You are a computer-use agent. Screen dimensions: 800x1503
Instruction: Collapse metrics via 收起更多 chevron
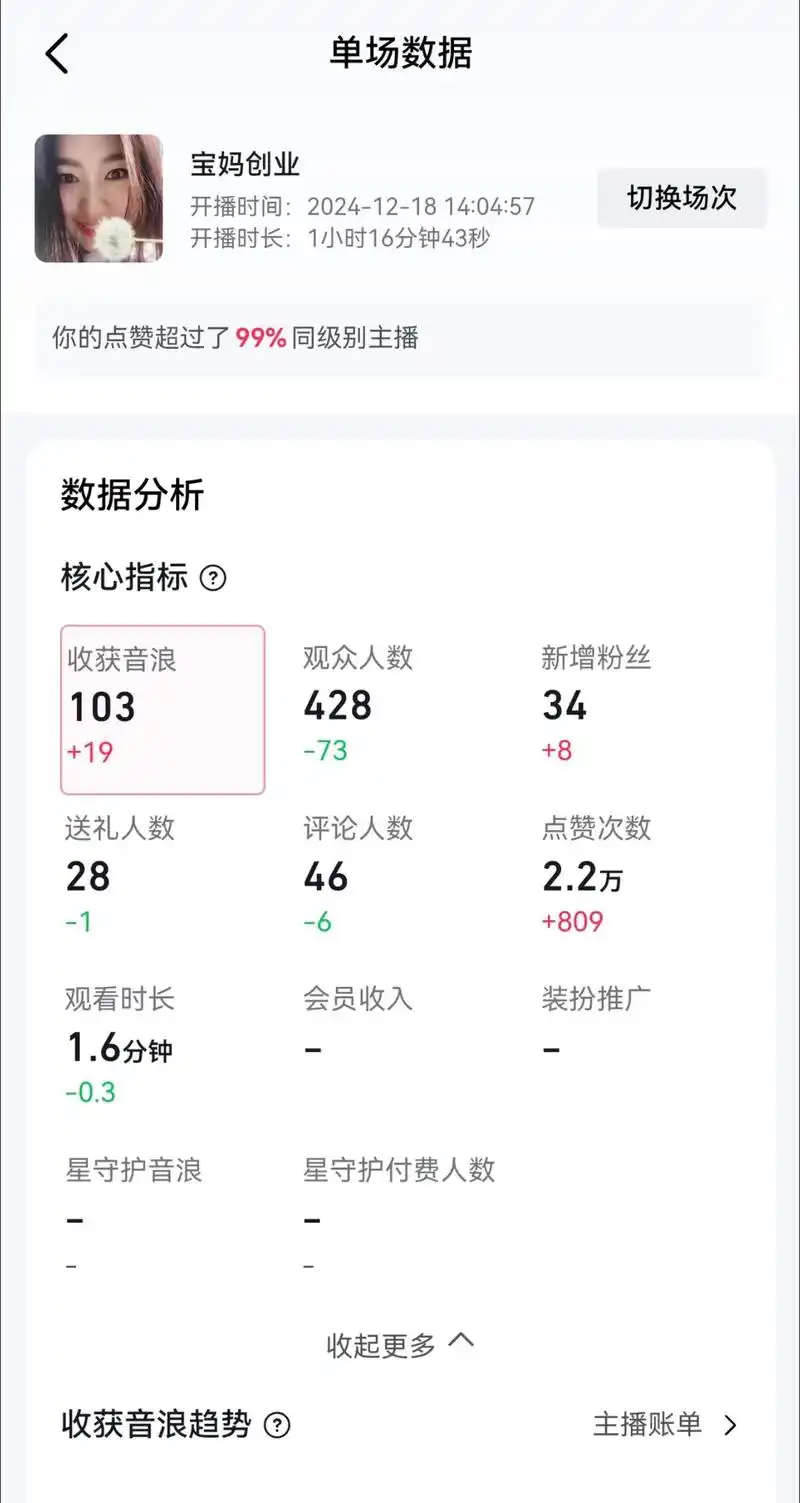coord(398,1342)
